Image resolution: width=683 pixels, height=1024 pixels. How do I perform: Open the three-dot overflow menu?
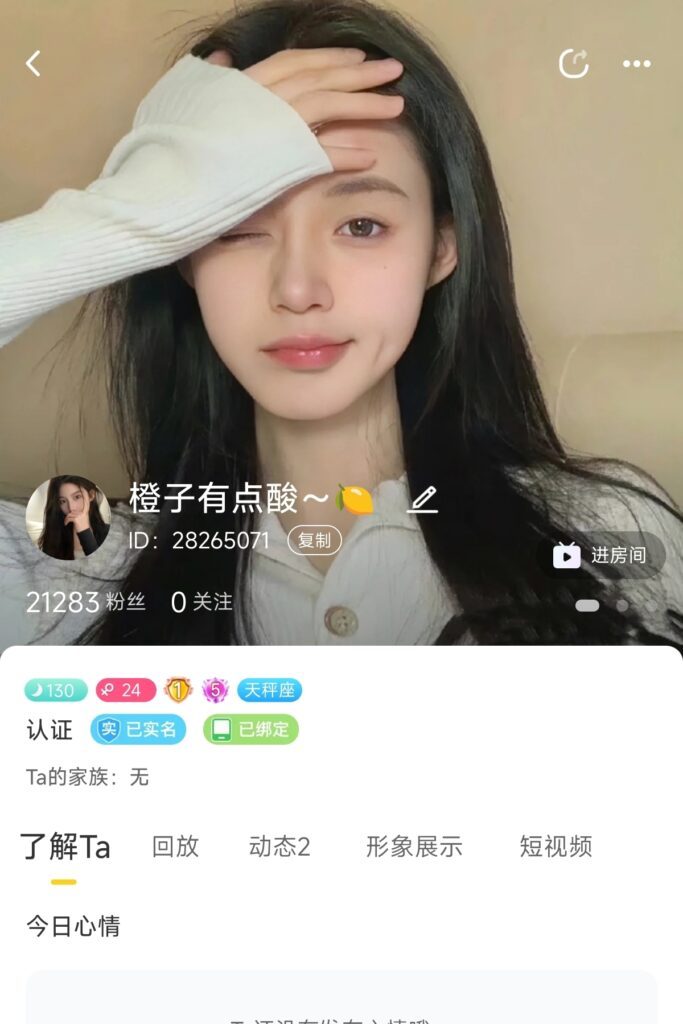[637, 64]
